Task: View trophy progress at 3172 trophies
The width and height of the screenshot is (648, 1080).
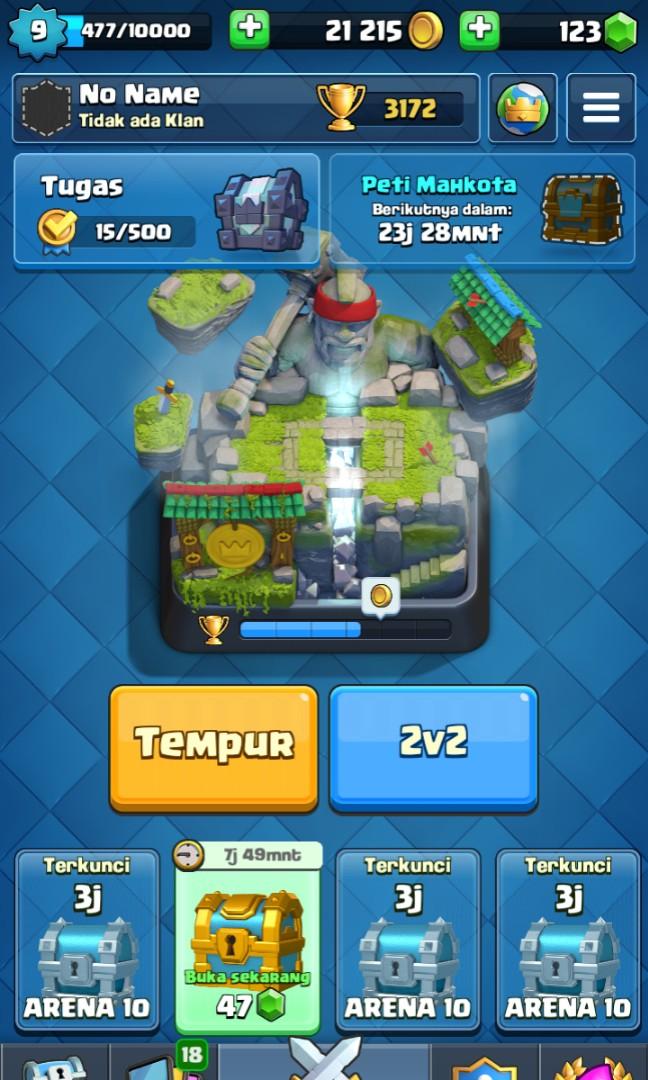Action: (x=392, y=107)
